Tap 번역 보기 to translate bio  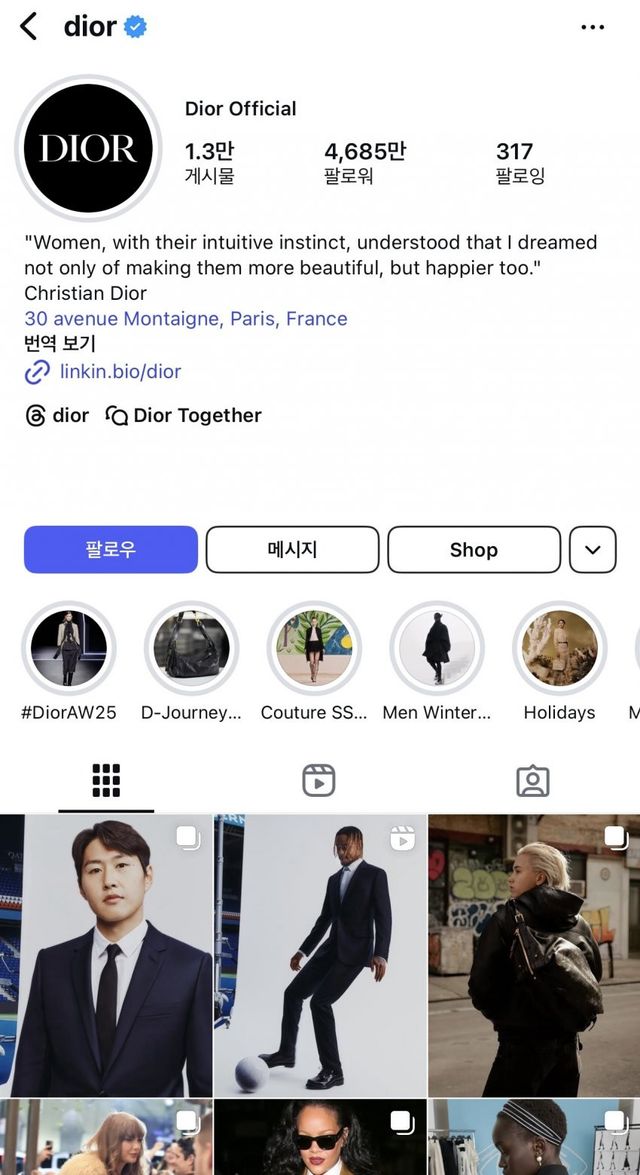click(60, 345)
